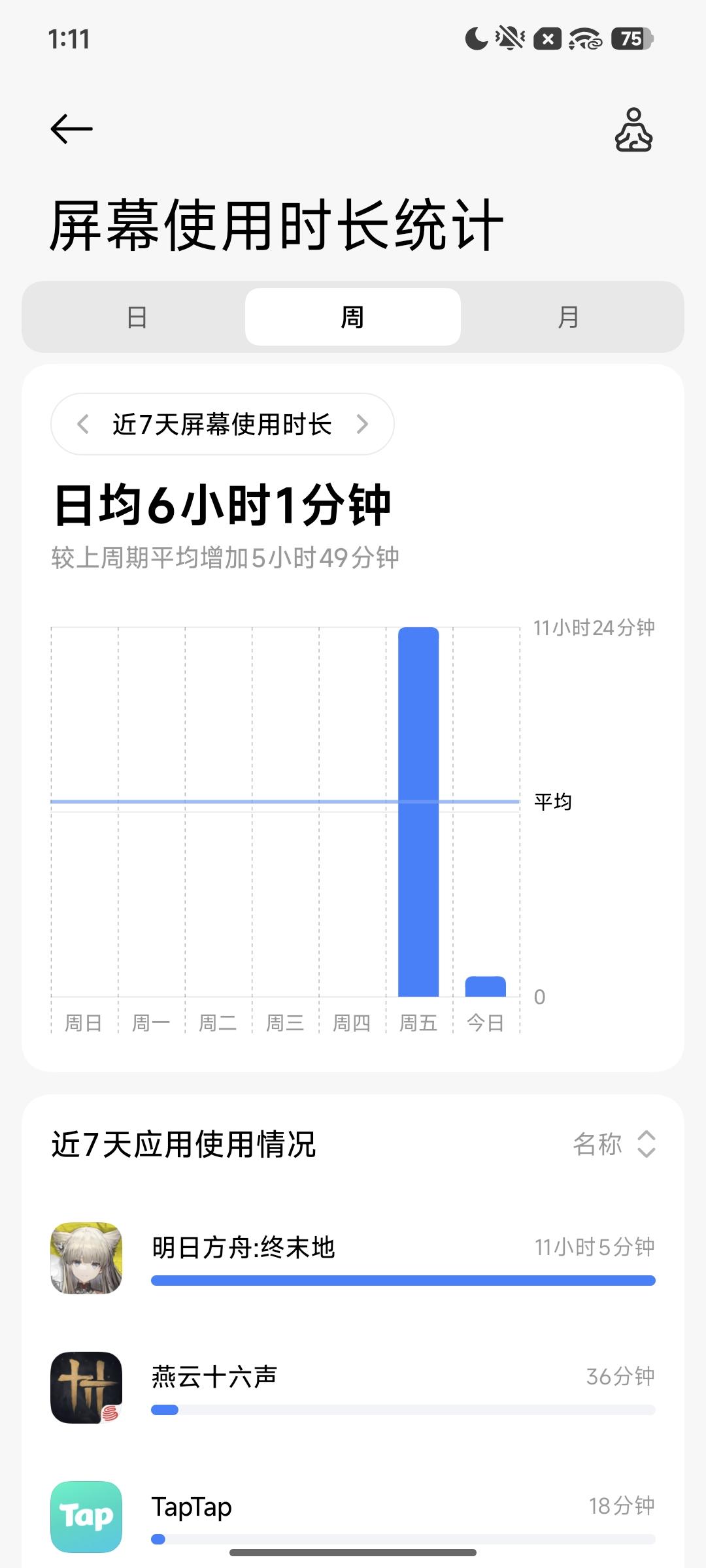This screenshot has width=706, height=1568.
Task: Tap the left chevron to view previous week
Action: 84,424
